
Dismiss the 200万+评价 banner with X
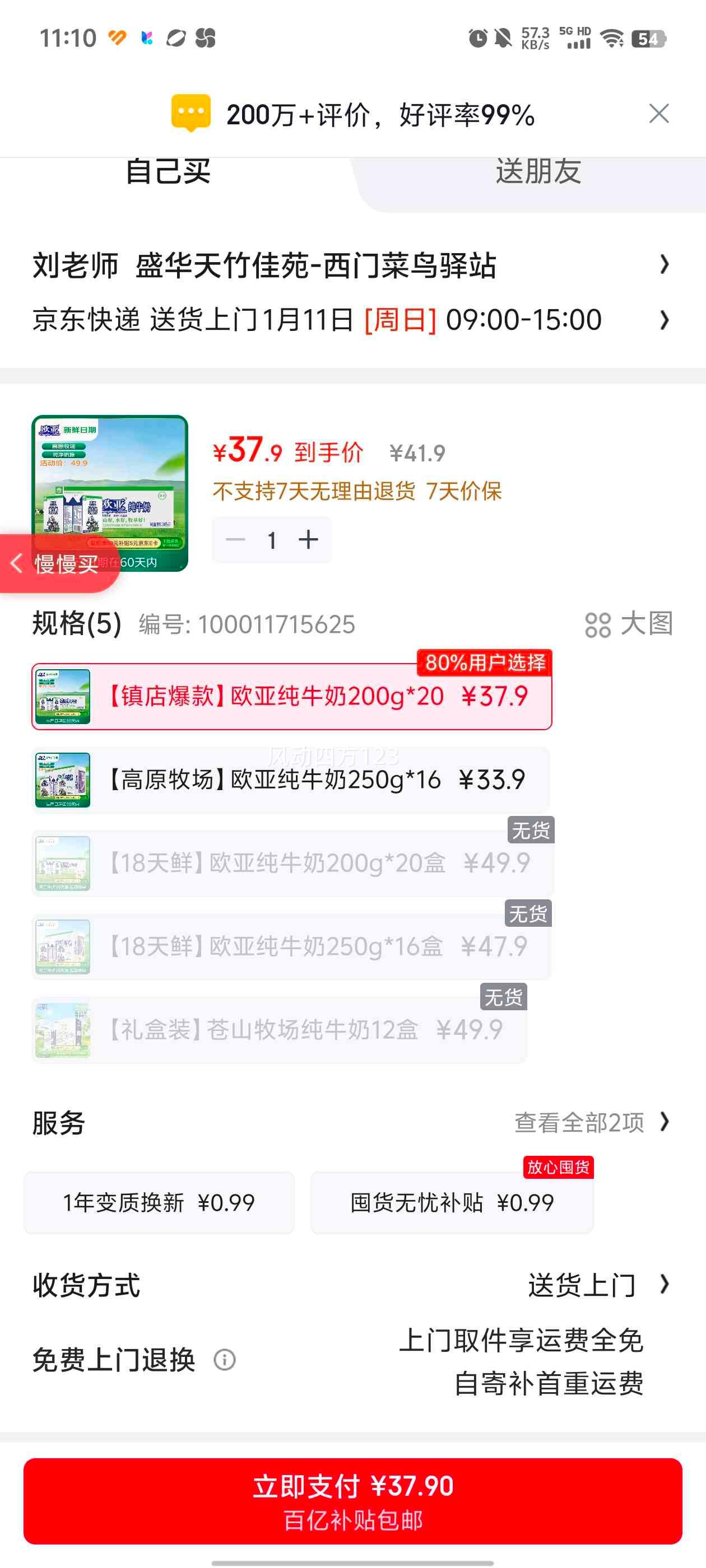(658, 114)
